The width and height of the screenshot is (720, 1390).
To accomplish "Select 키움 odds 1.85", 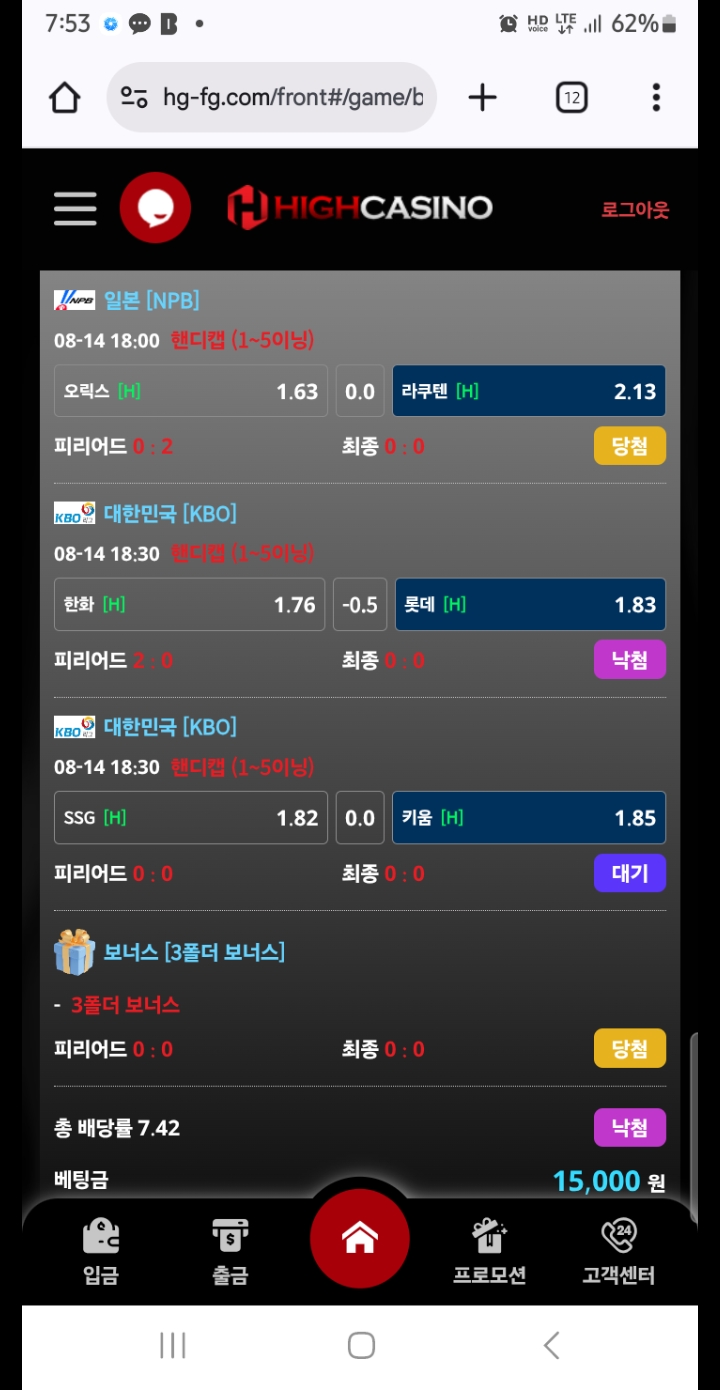I will tap(529, 818).
